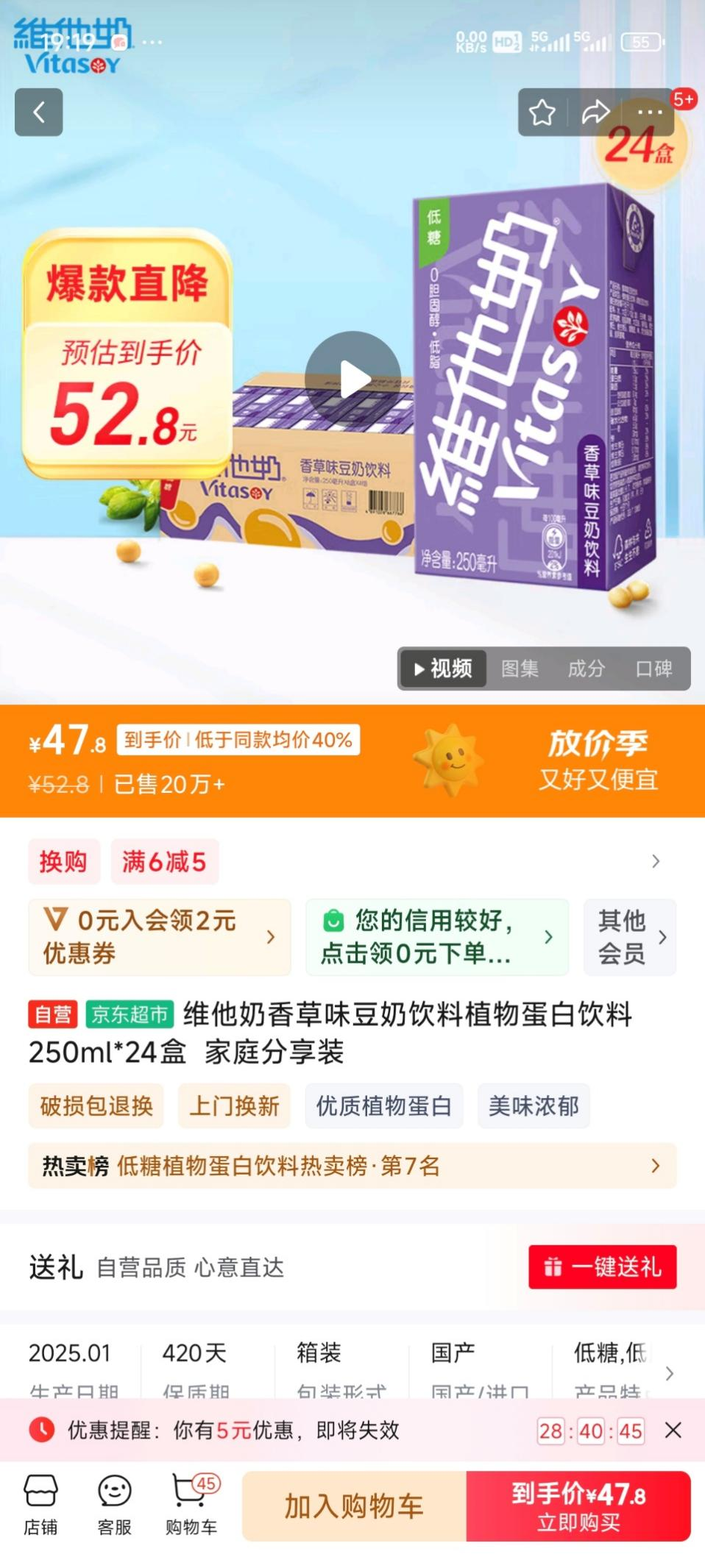Dismiss the 优惠提醒 banner
Screen dimensions: 705x1568
point(673,1430)
